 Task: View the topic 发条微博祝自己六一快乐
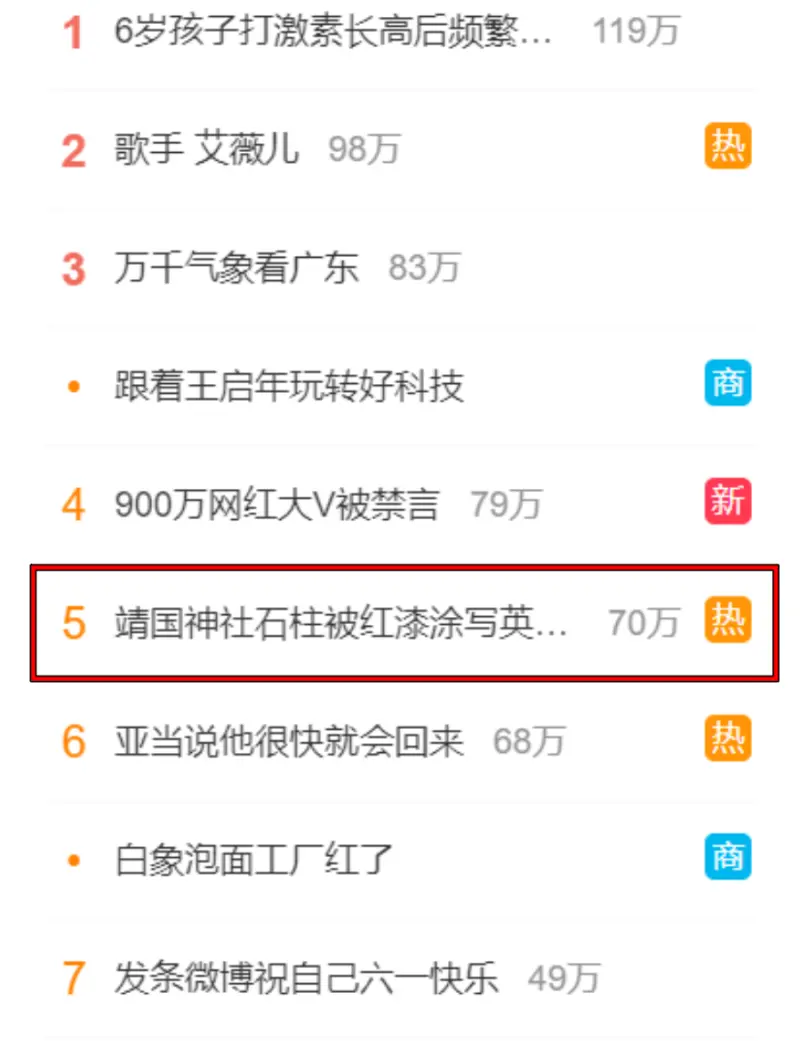coord(307,977)
